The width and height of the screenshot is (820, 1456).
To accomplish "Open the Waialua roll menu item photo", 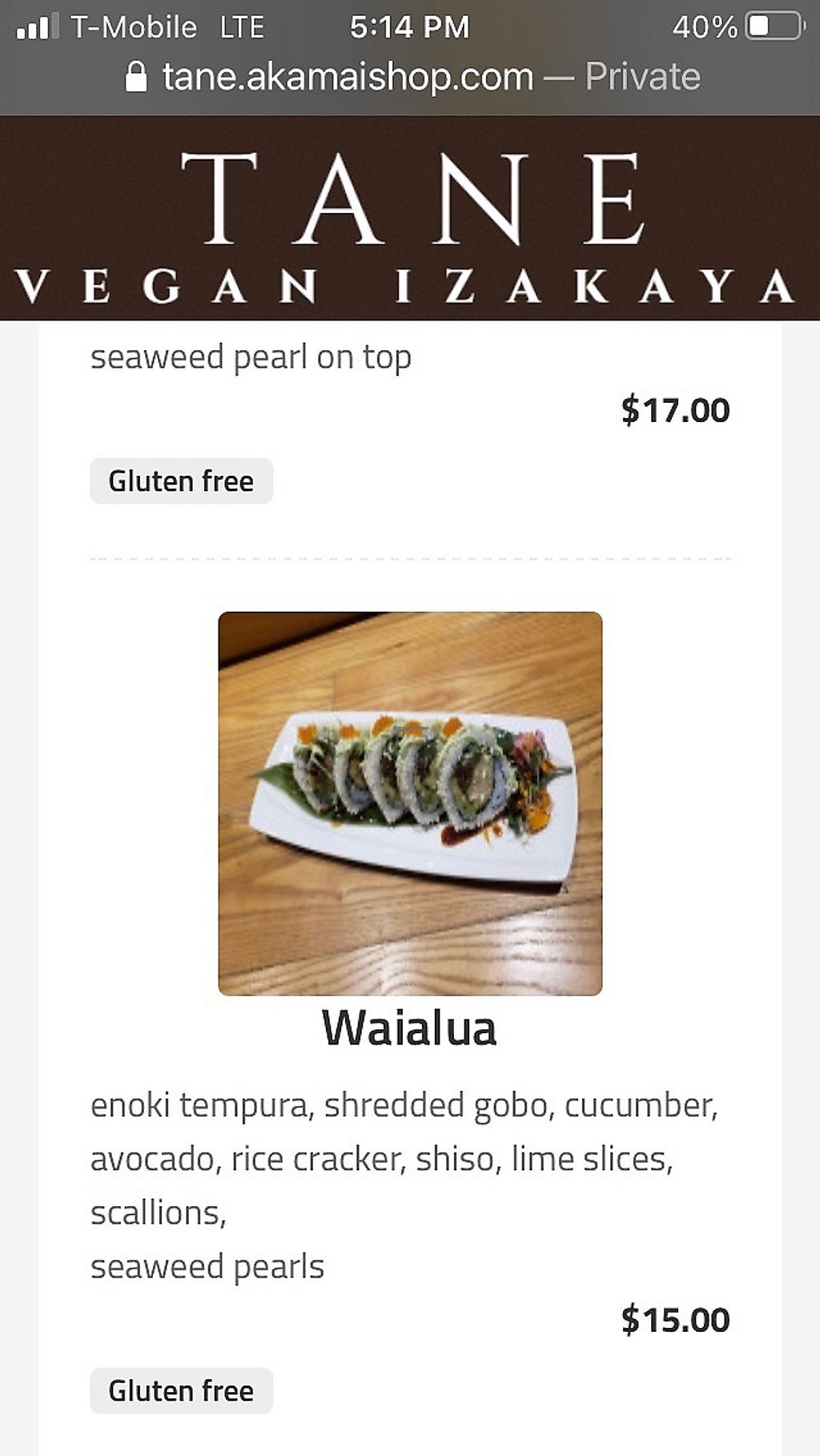I will [410, 803].
